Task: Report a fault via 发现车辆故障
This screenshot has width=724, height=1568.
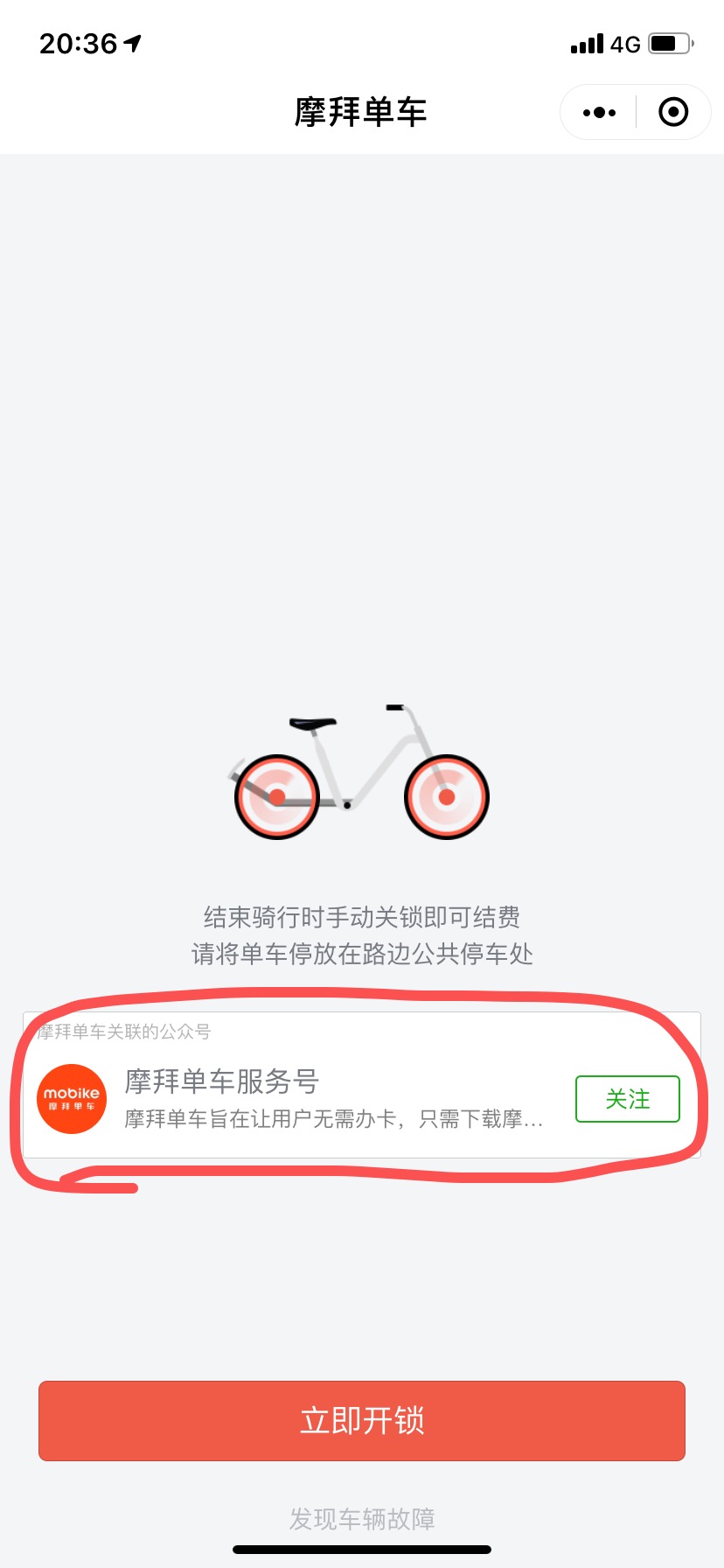Action: pyautogui.click(x=362, y=1519)
